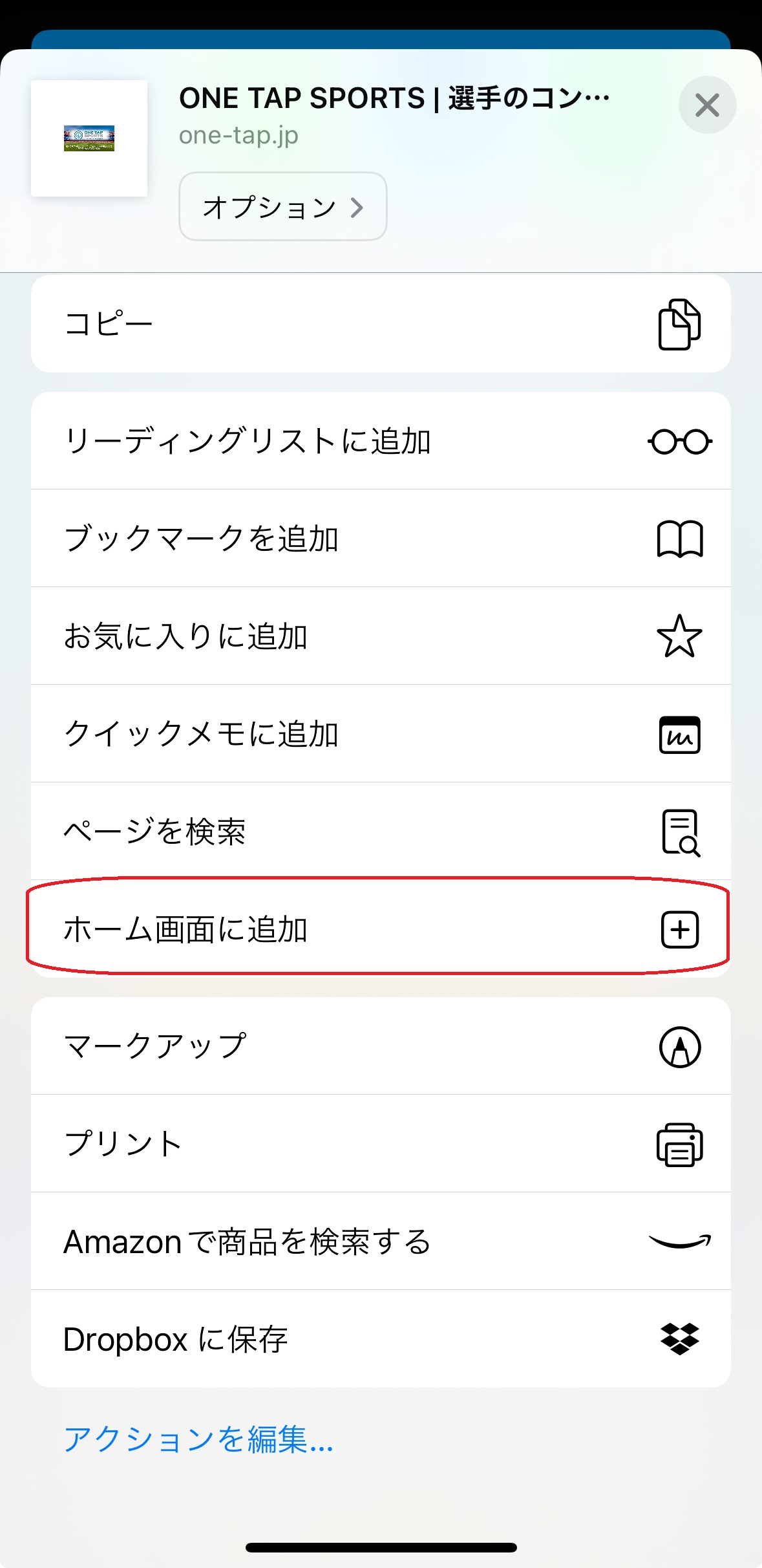This screenshot has width=762, height=1568.
Task: Open アクションを編集... link
Action: tap(198, 1439)
